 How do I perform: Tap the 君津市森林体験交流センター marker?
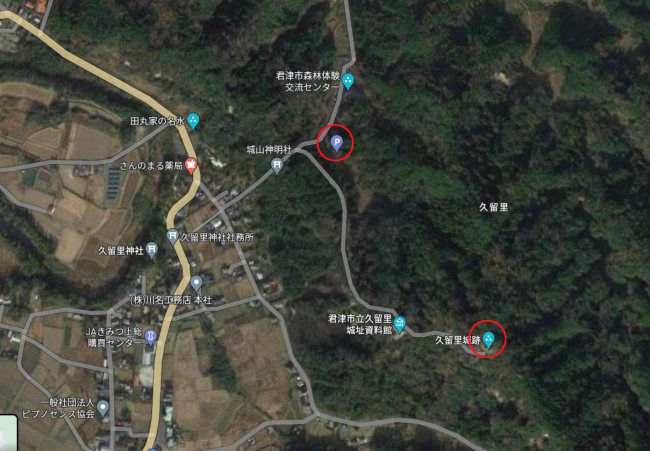coord(348,81)
